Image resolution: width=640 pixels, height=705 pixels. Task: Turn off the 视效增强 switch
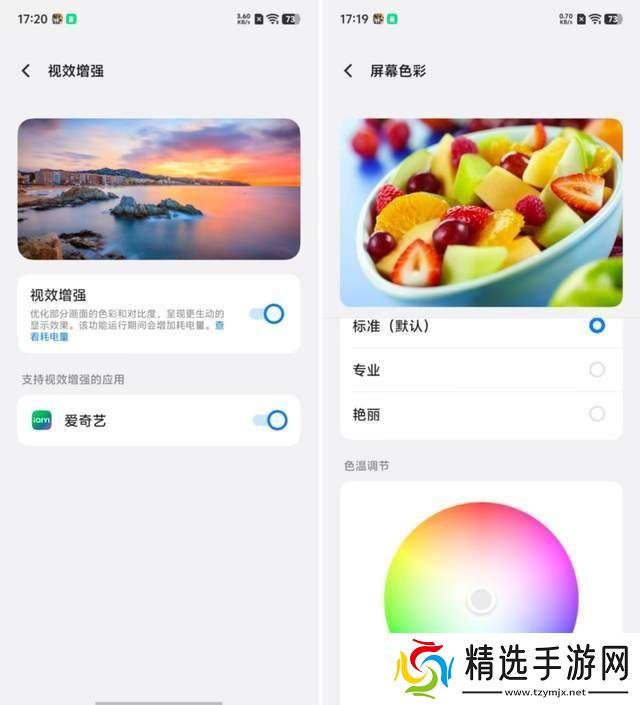point(268,314)
